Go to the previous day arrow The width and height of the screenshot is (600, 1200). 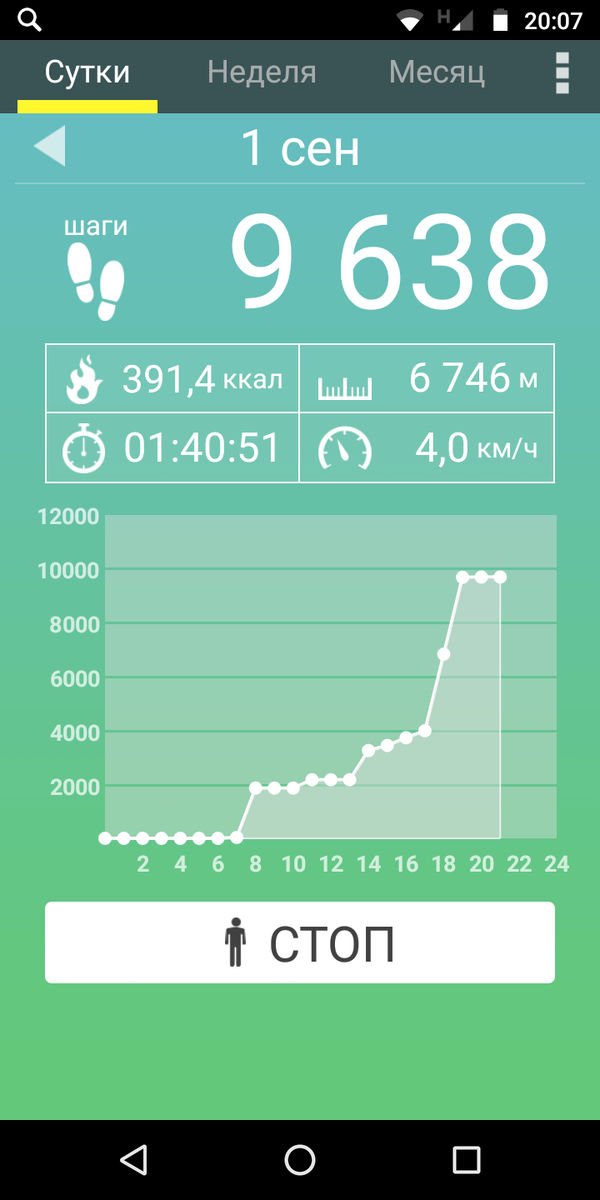(50, 147)
